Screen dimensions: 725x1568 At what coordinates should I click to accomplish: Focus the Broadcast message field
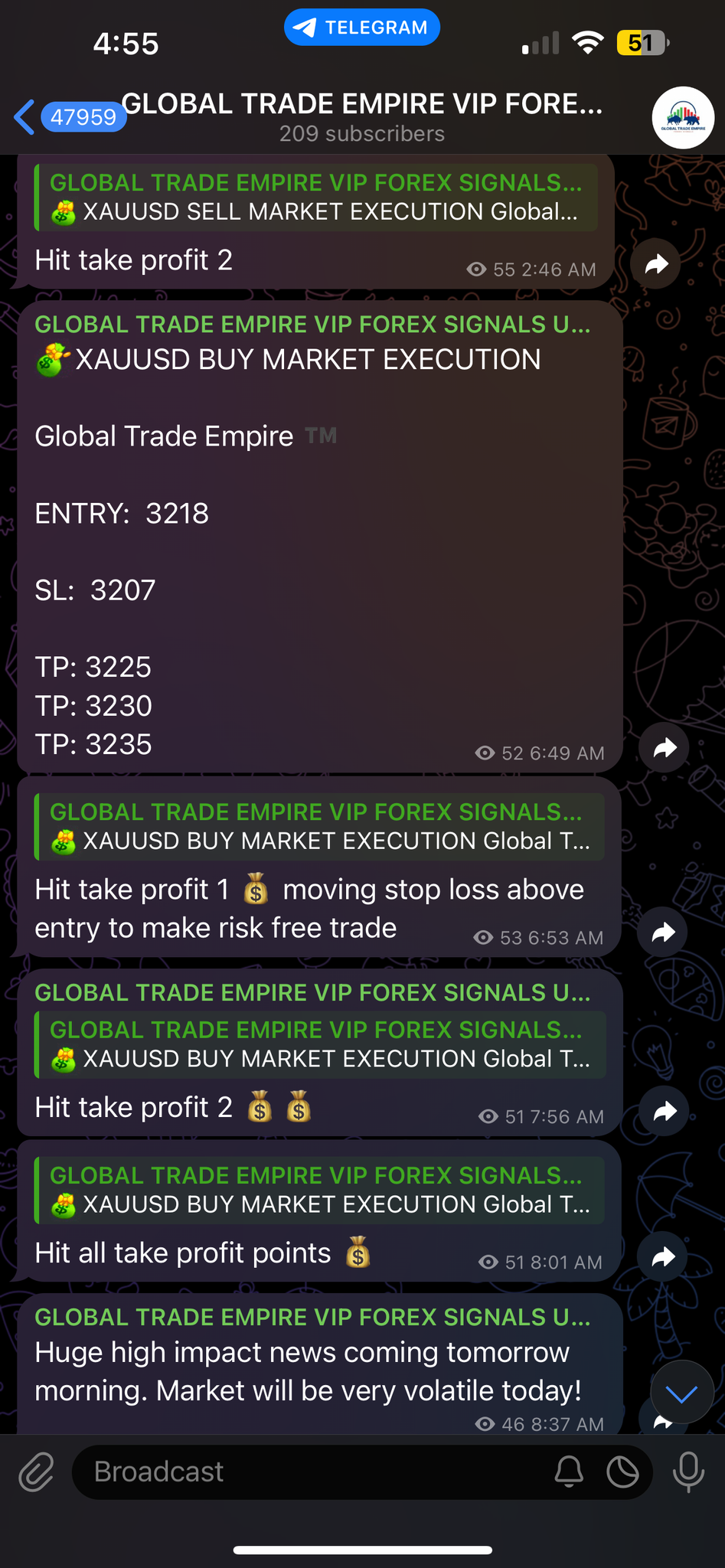(x=306, y=1472)
